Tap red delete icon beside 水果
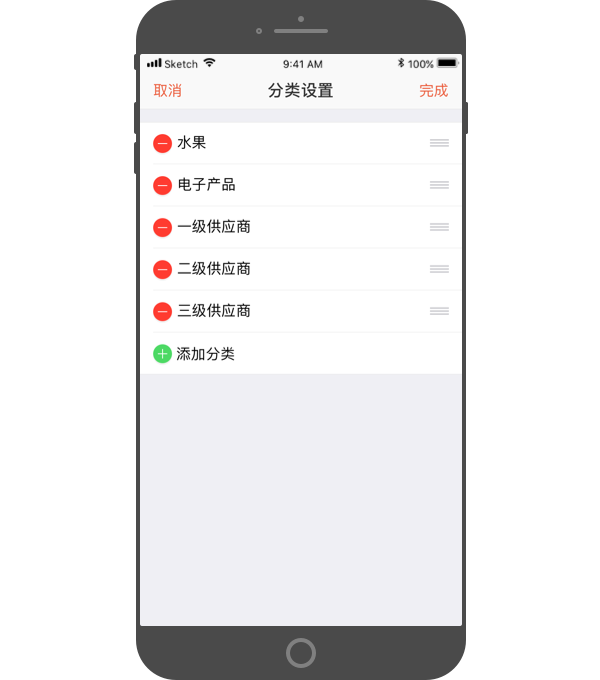 (162, 144)
